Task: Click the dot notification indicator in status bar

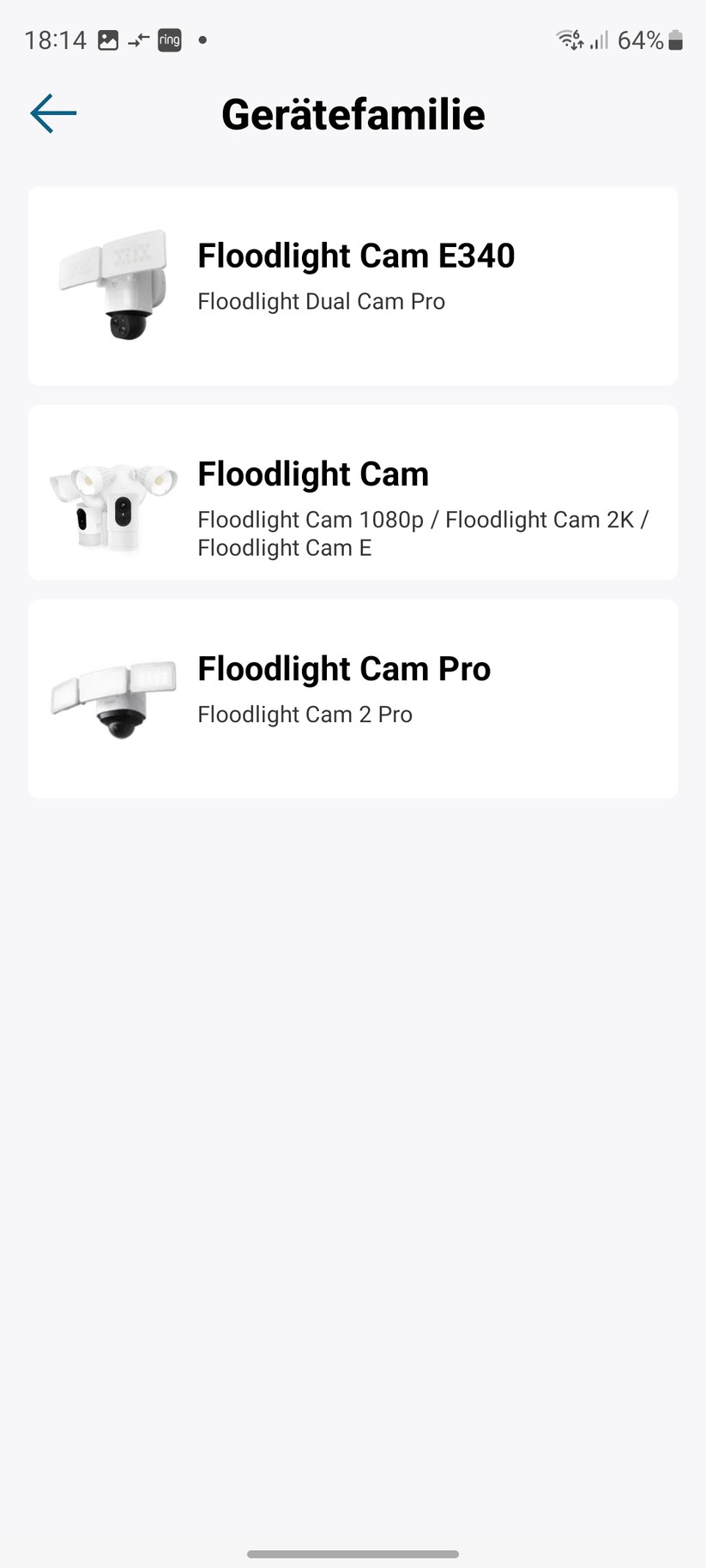Action: (202, 39)
